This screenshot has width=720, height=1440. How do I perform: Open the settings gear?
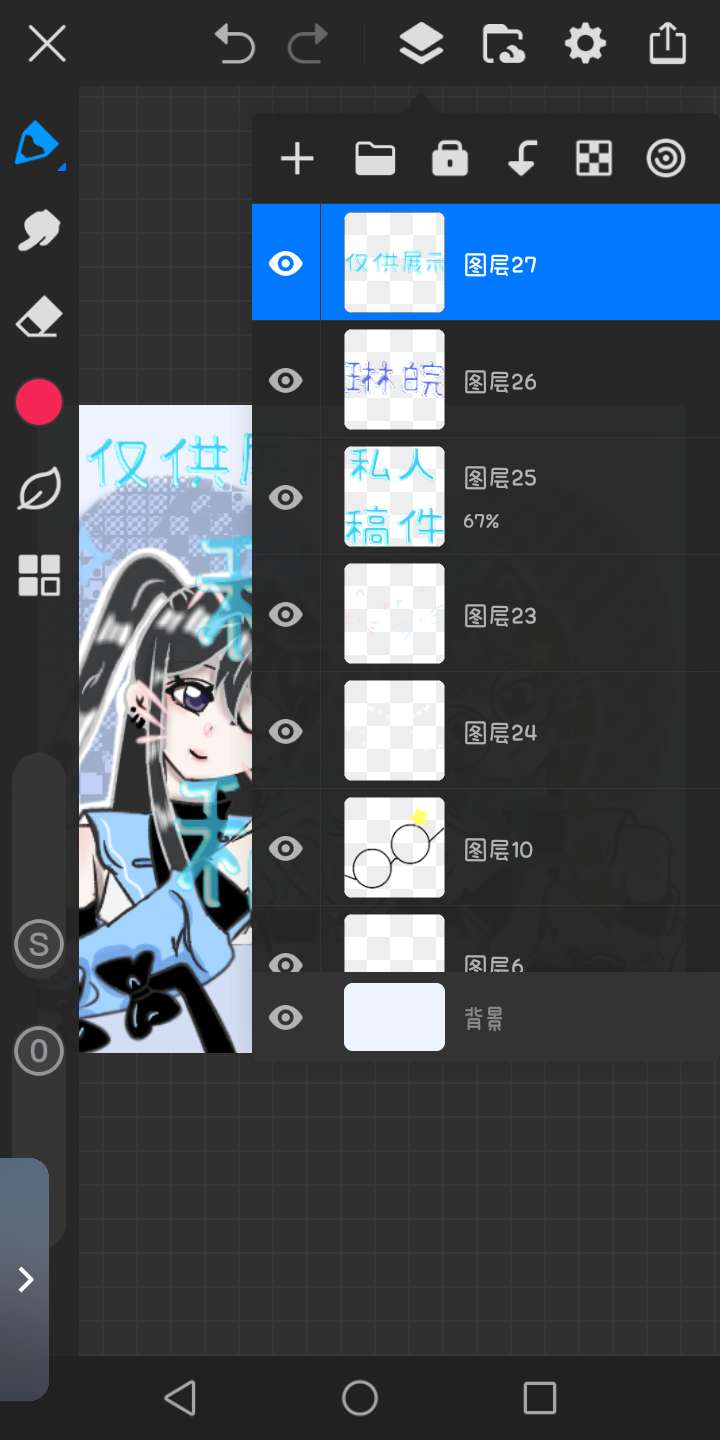point(585,44)
